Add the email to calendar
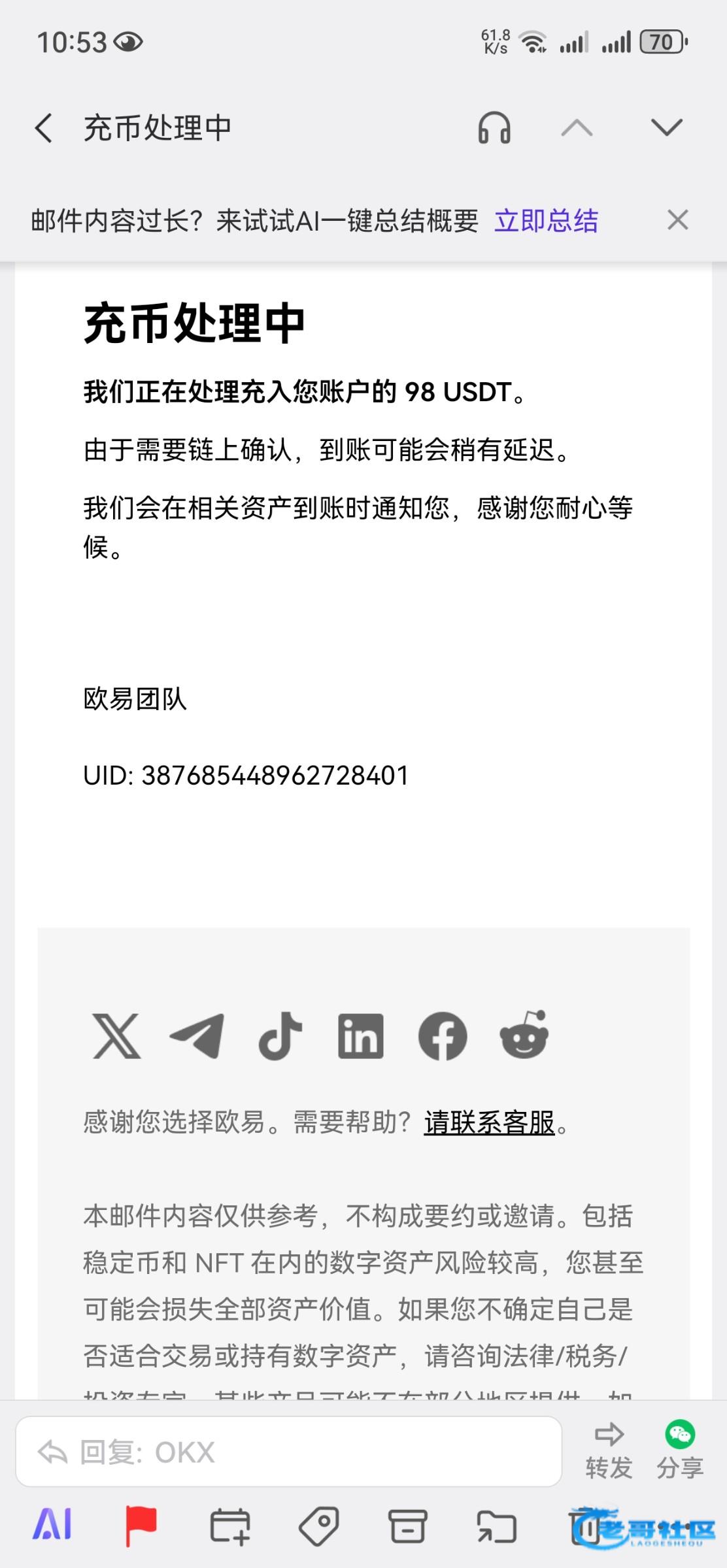 coord(229,1527)
